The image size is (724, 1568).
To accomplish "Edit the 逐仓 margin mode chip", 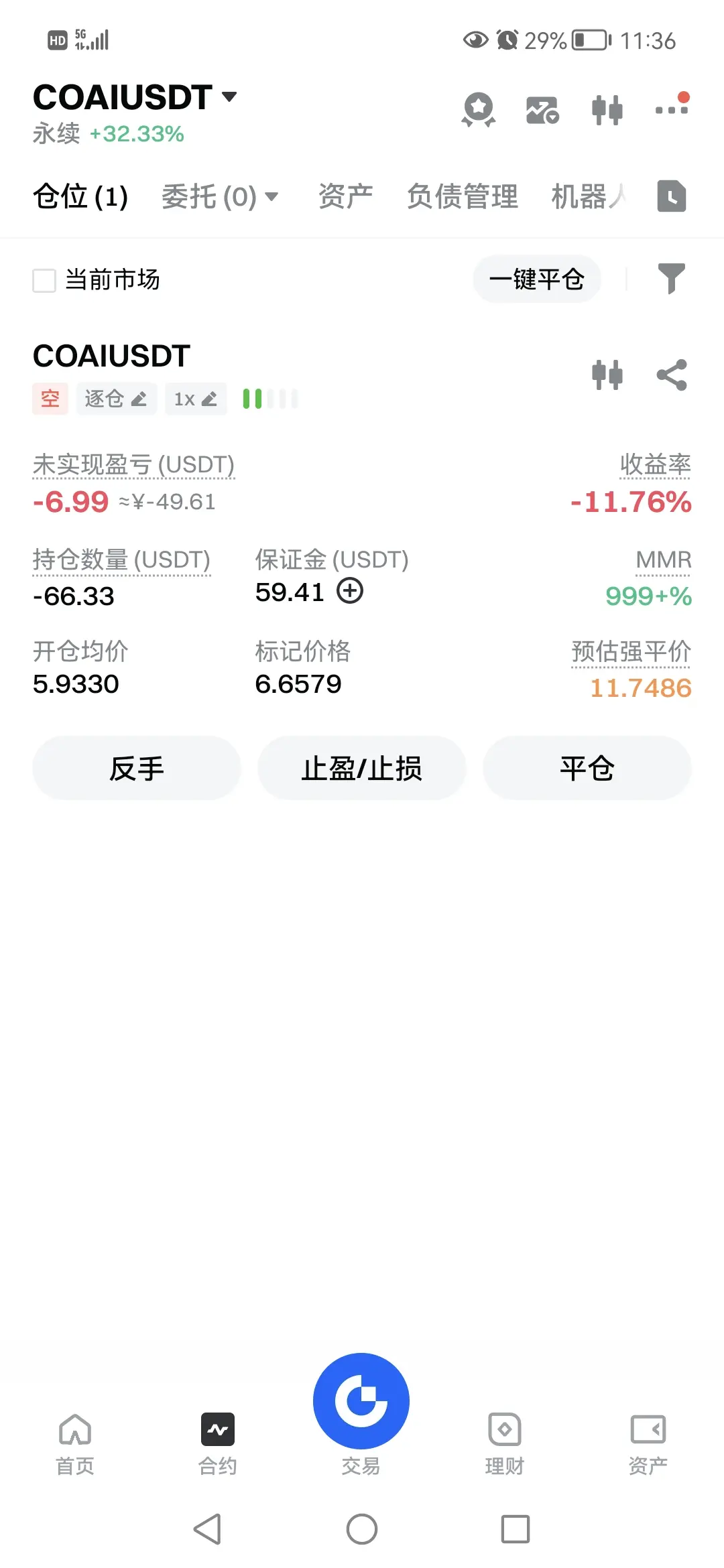I will (x=116, y=399).
